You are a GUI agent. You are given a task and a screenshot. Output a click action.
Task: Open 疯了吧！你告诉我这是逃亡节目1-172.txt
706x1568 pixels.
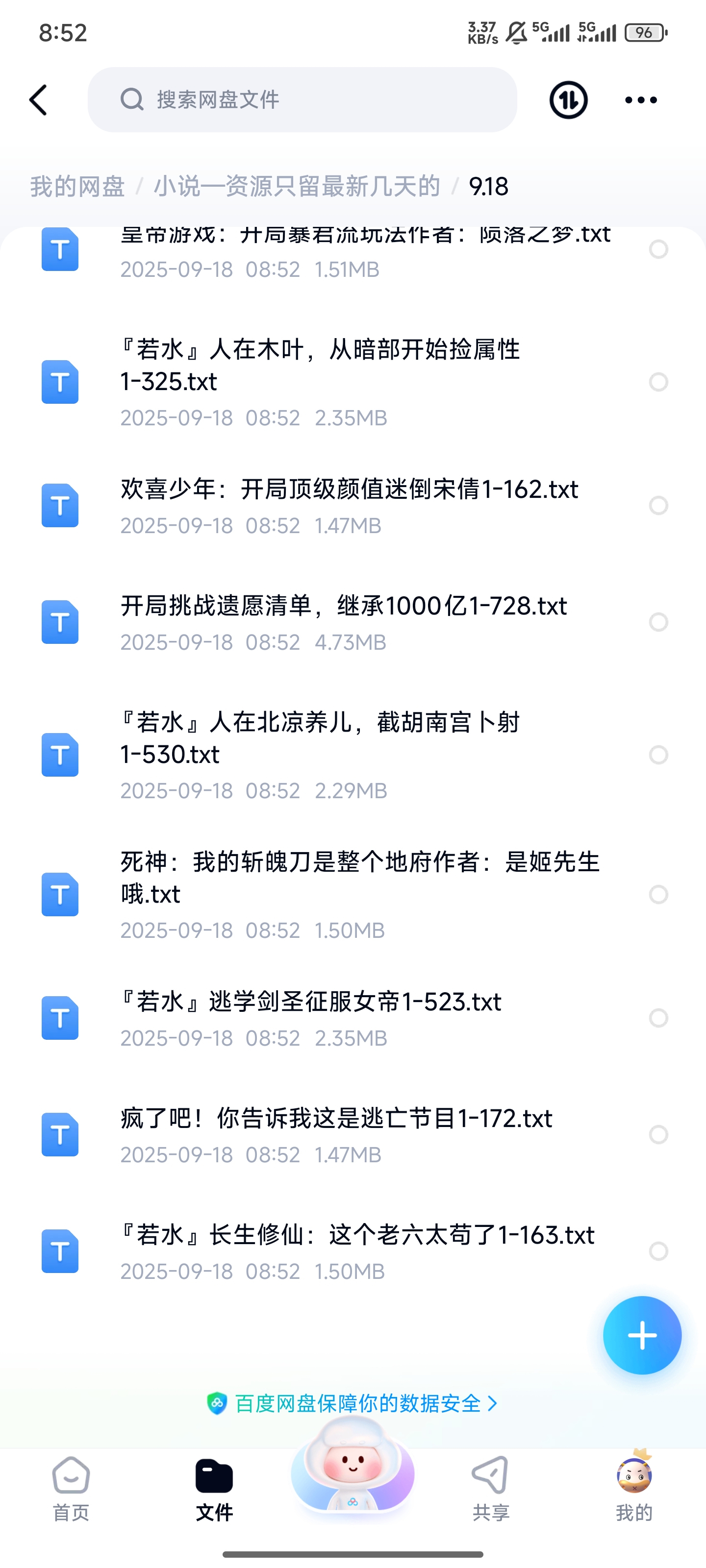click(x=336, y=1119)
